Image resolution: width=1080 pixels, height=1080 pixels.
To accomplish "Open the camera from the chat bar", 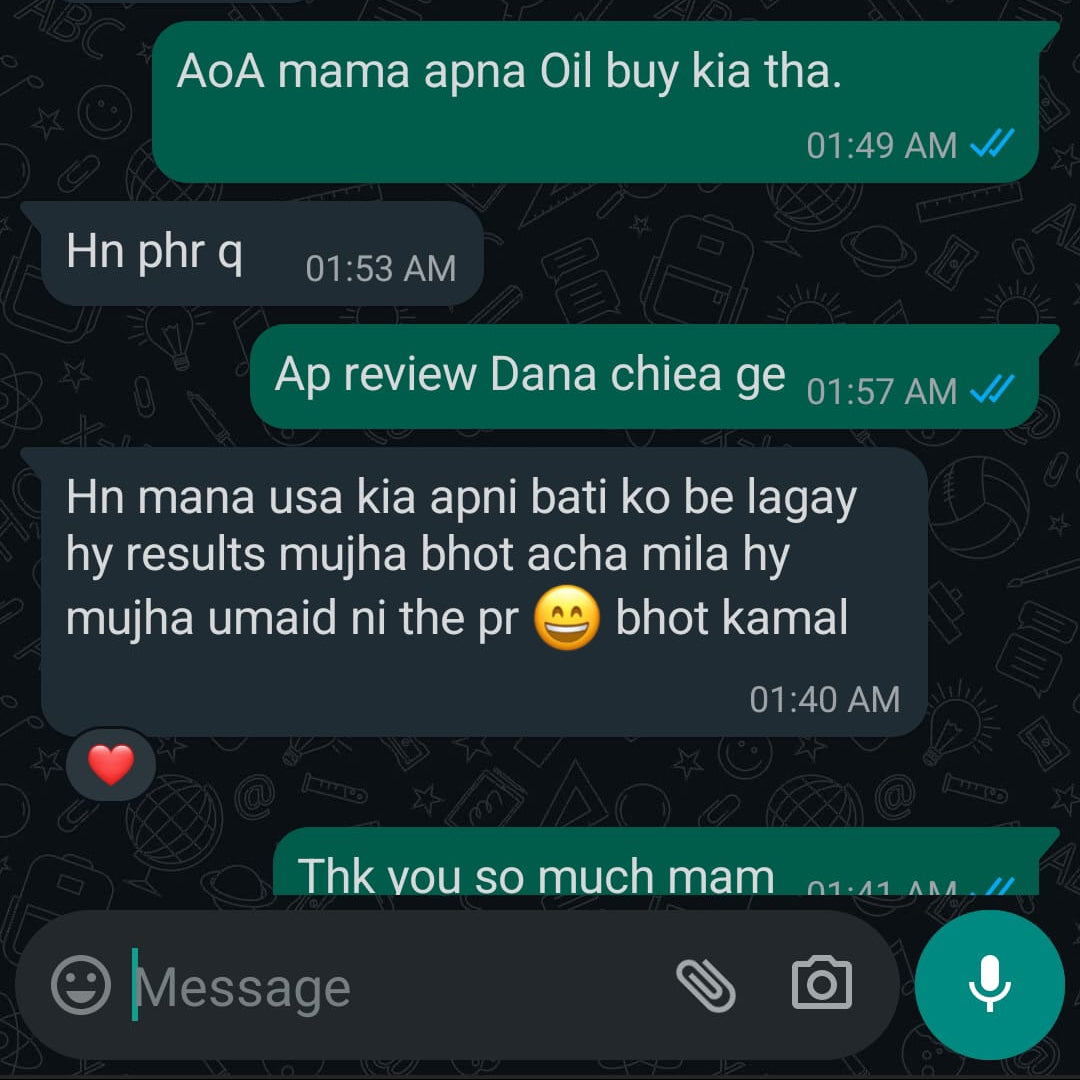I will 821,984.
